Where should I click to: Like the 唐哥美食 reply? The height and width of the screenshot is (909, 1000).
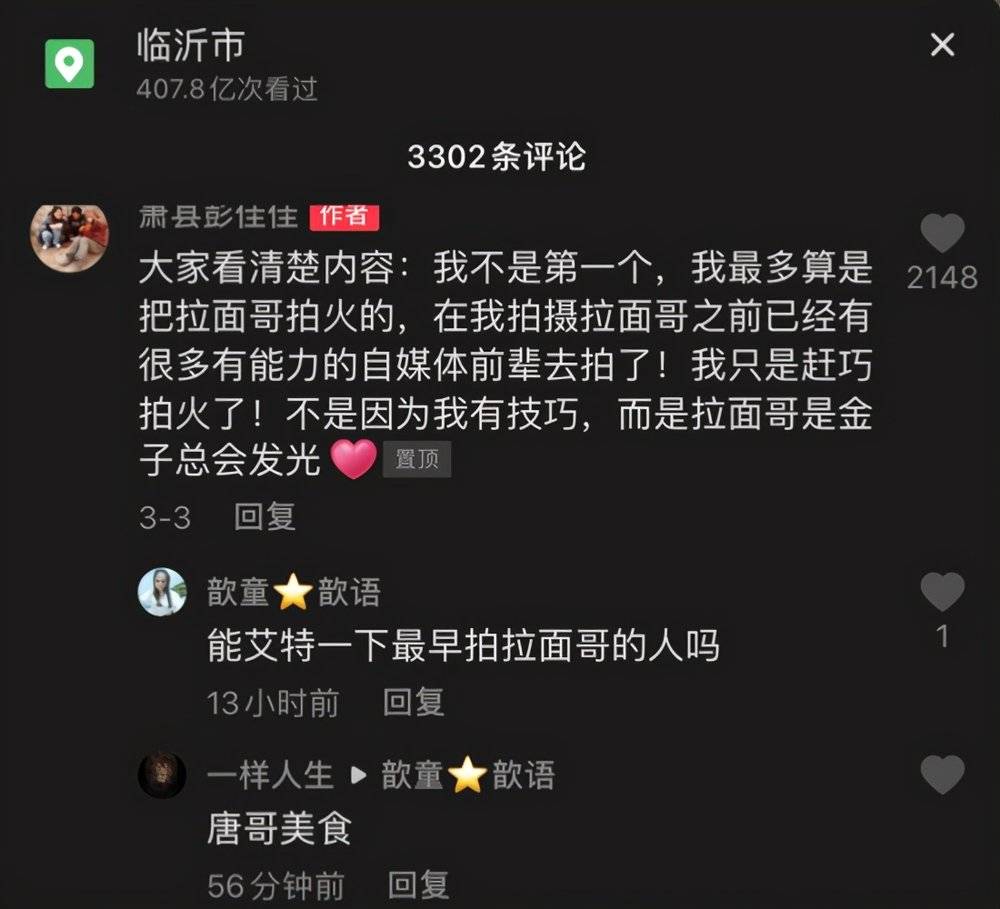(x=941, y=775)
